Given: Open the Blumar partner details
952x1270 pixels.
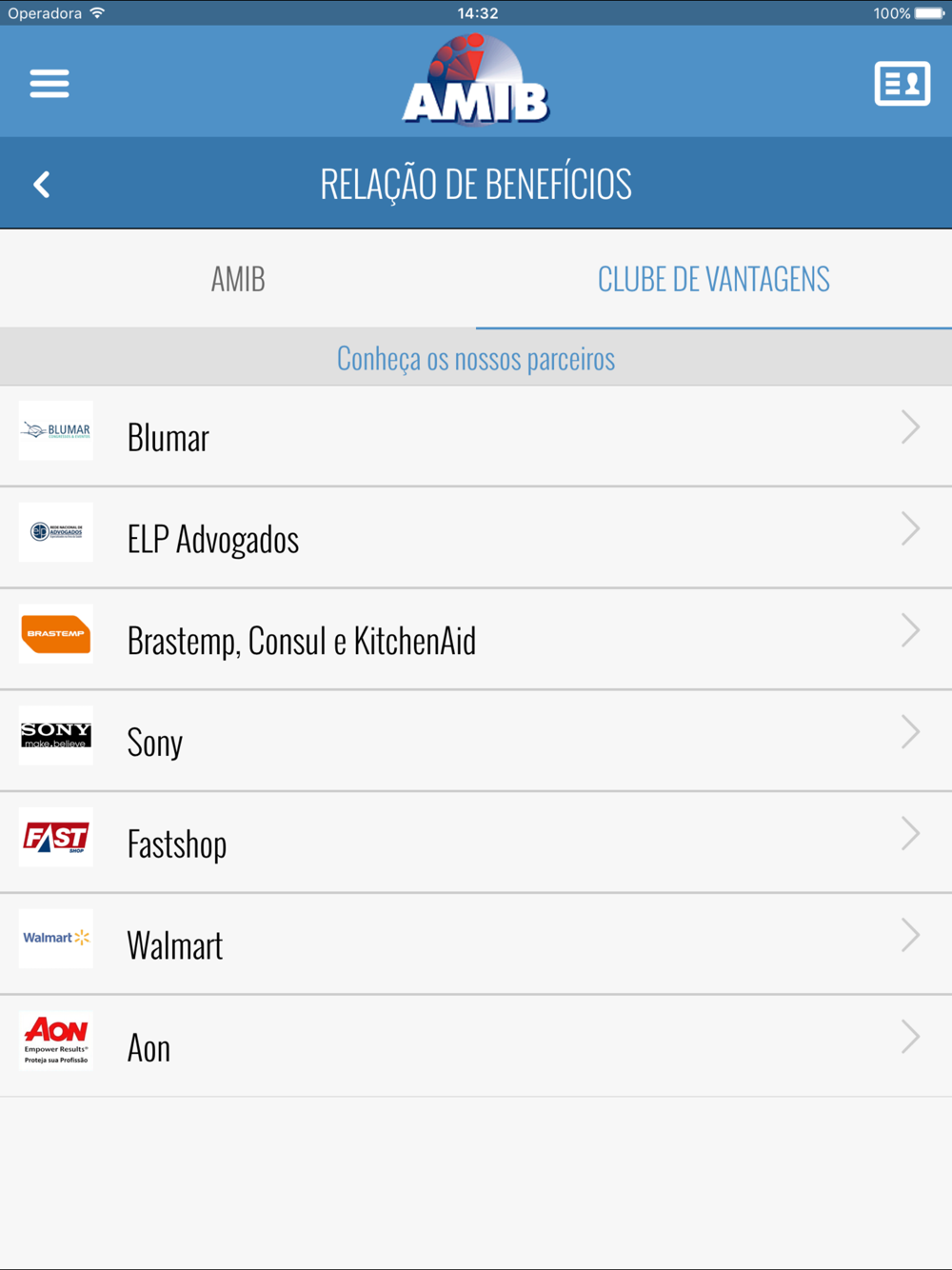Looking at the screenshot, I should click(x=476, y=437).
